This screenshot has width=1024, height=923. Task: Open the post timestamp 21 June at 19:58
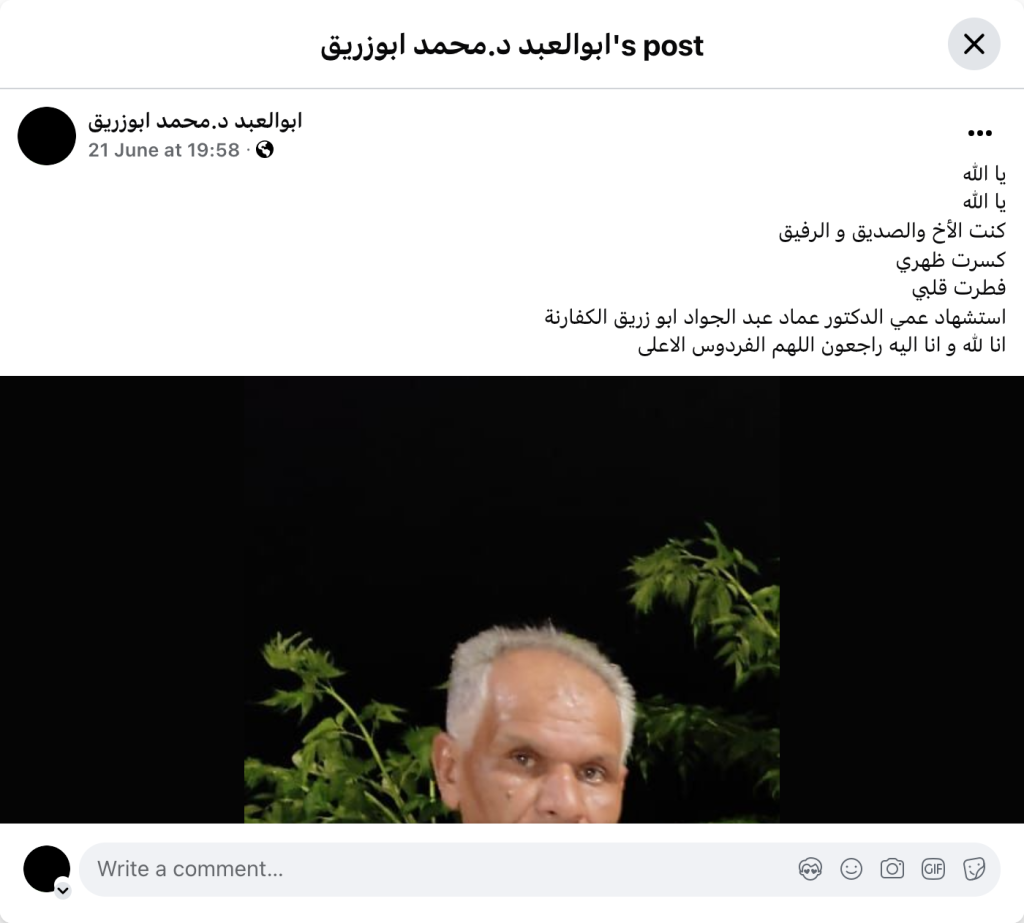(x=164, y=150)
